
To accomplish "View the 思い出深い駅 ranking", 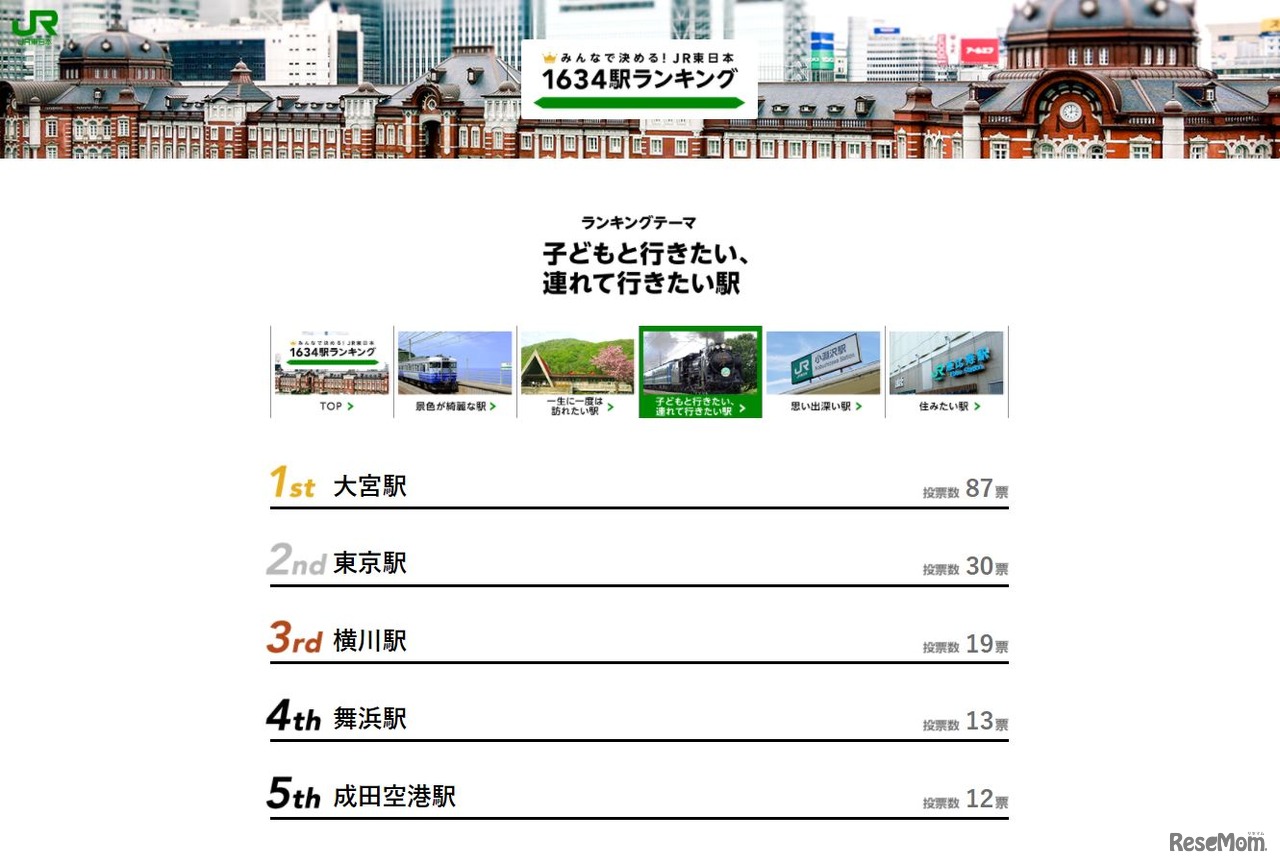I will pyautogui.click(x=823, y=372).
